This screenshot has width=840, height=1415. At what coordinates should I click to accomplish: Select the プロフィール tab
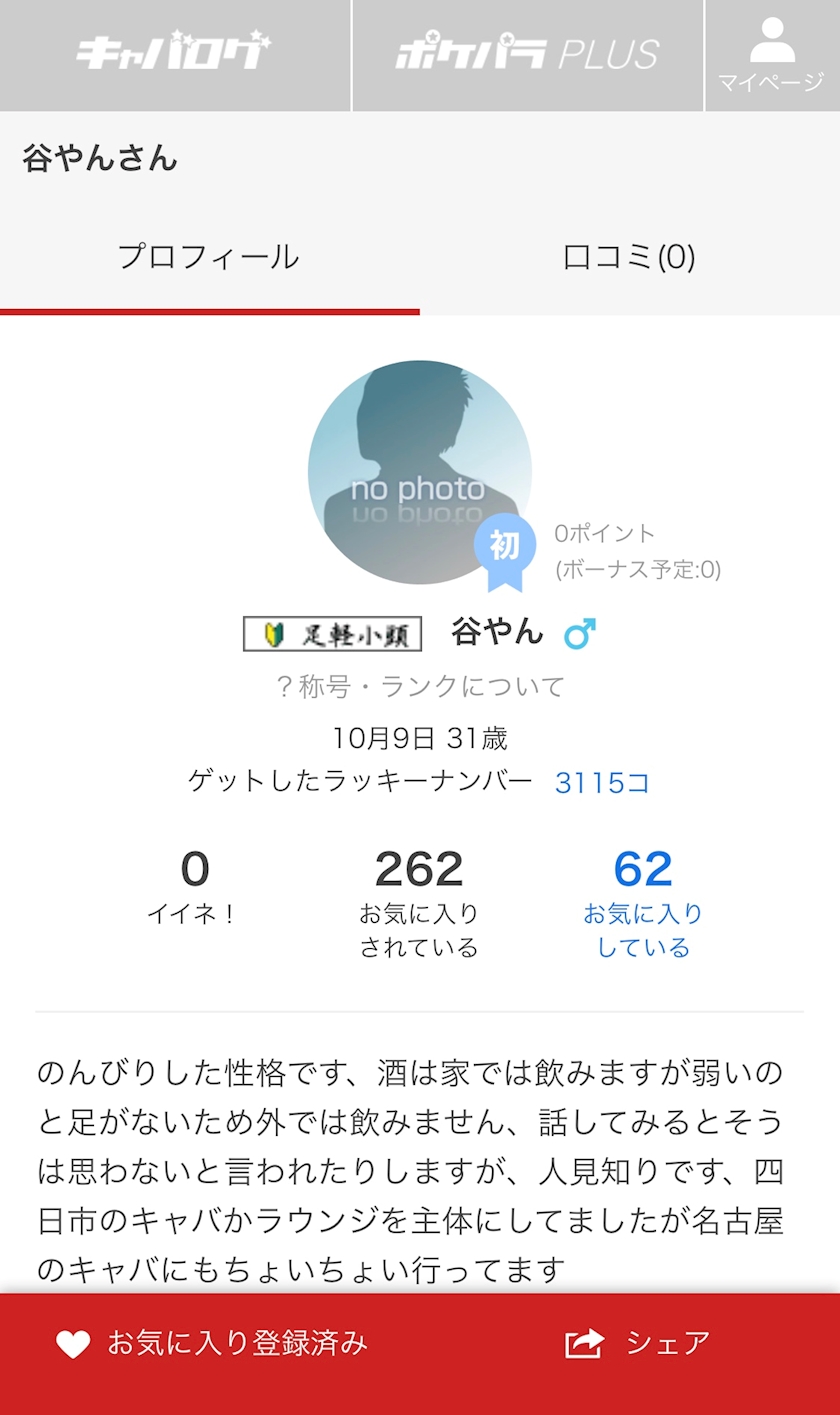click(208, 257)
